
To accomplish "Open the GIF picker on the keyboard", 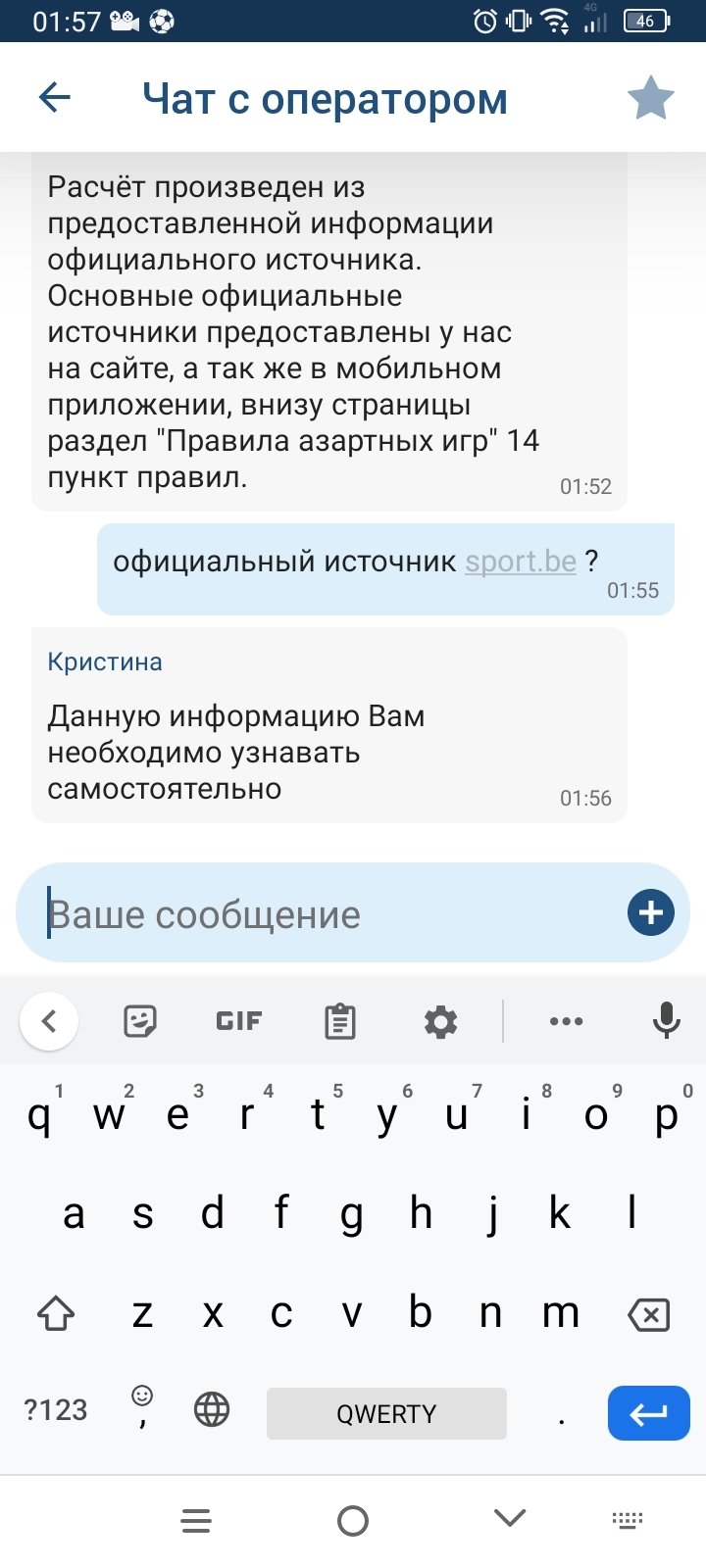I will pos(239,1021).
